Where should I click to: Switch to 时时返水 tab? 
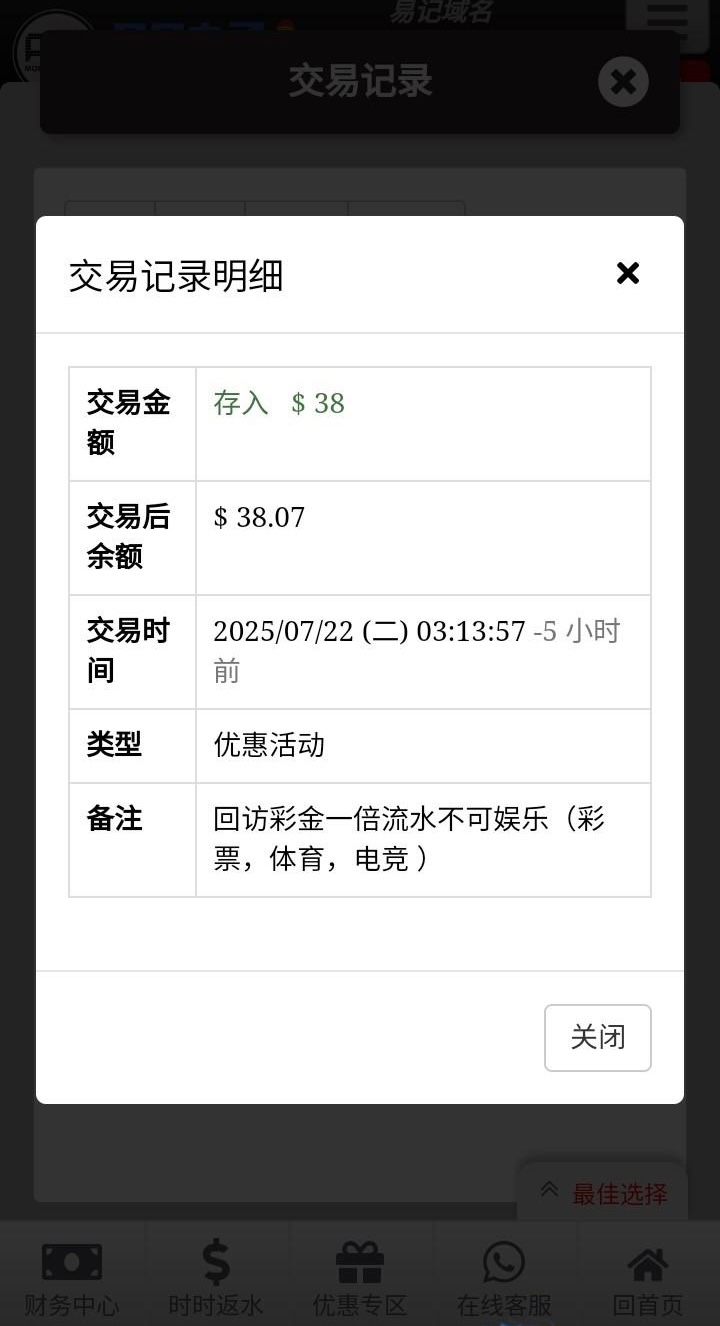[x=216, y=1277]
